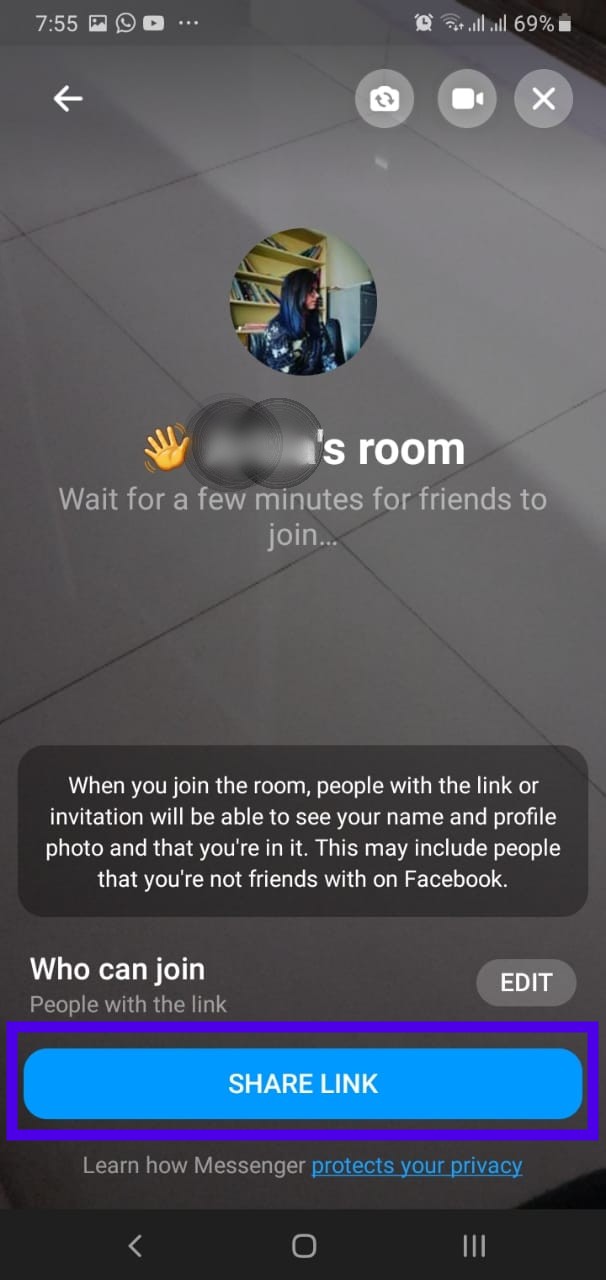
Task: Open the protects your privacy link
Action: [417, 1166]
